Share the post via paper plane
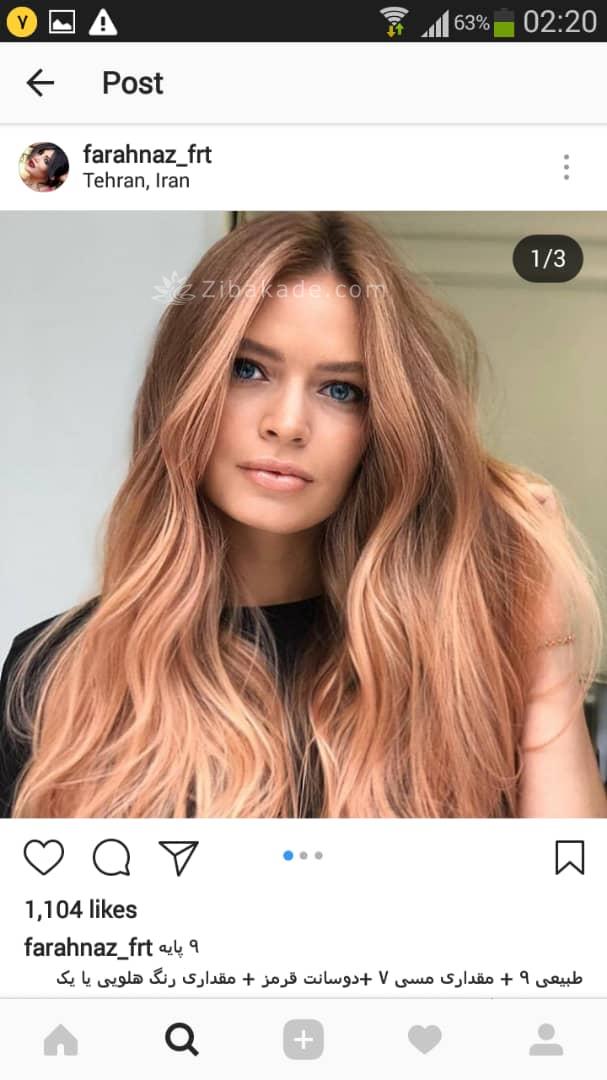607x1080 pixels. point(178,857)
